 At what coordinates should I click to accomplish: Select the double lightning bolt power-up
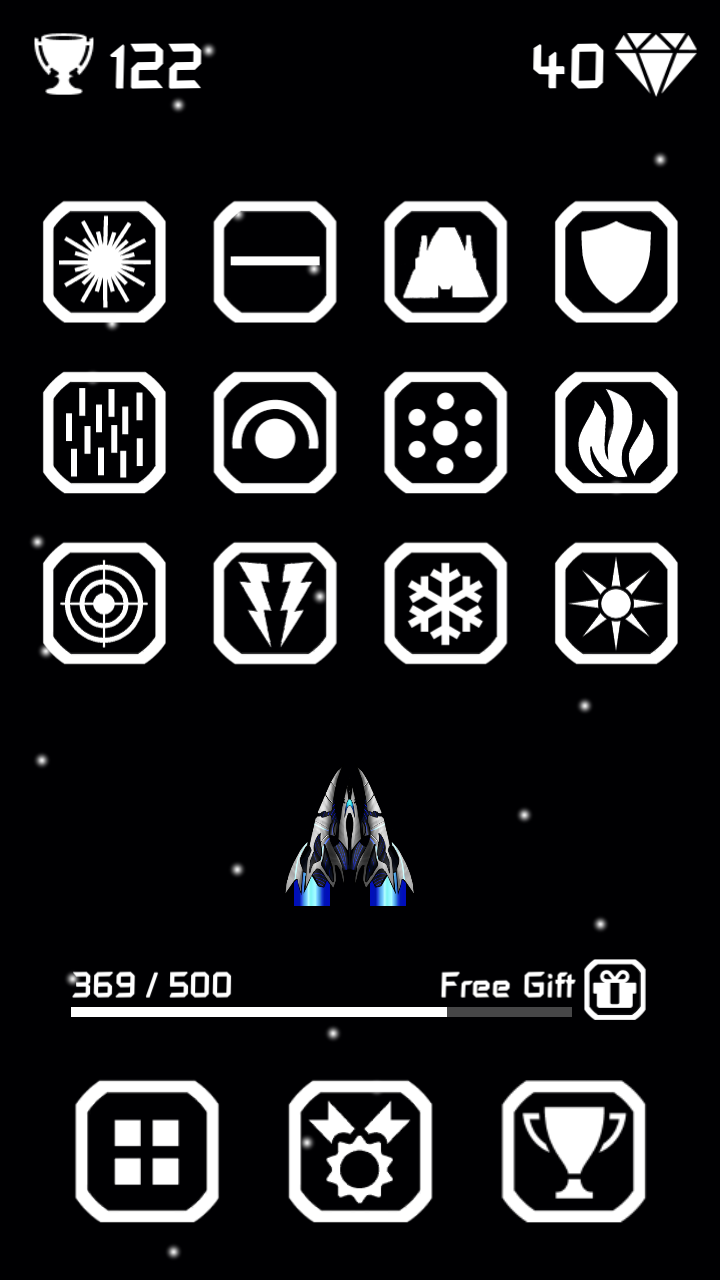pos(275,603)
